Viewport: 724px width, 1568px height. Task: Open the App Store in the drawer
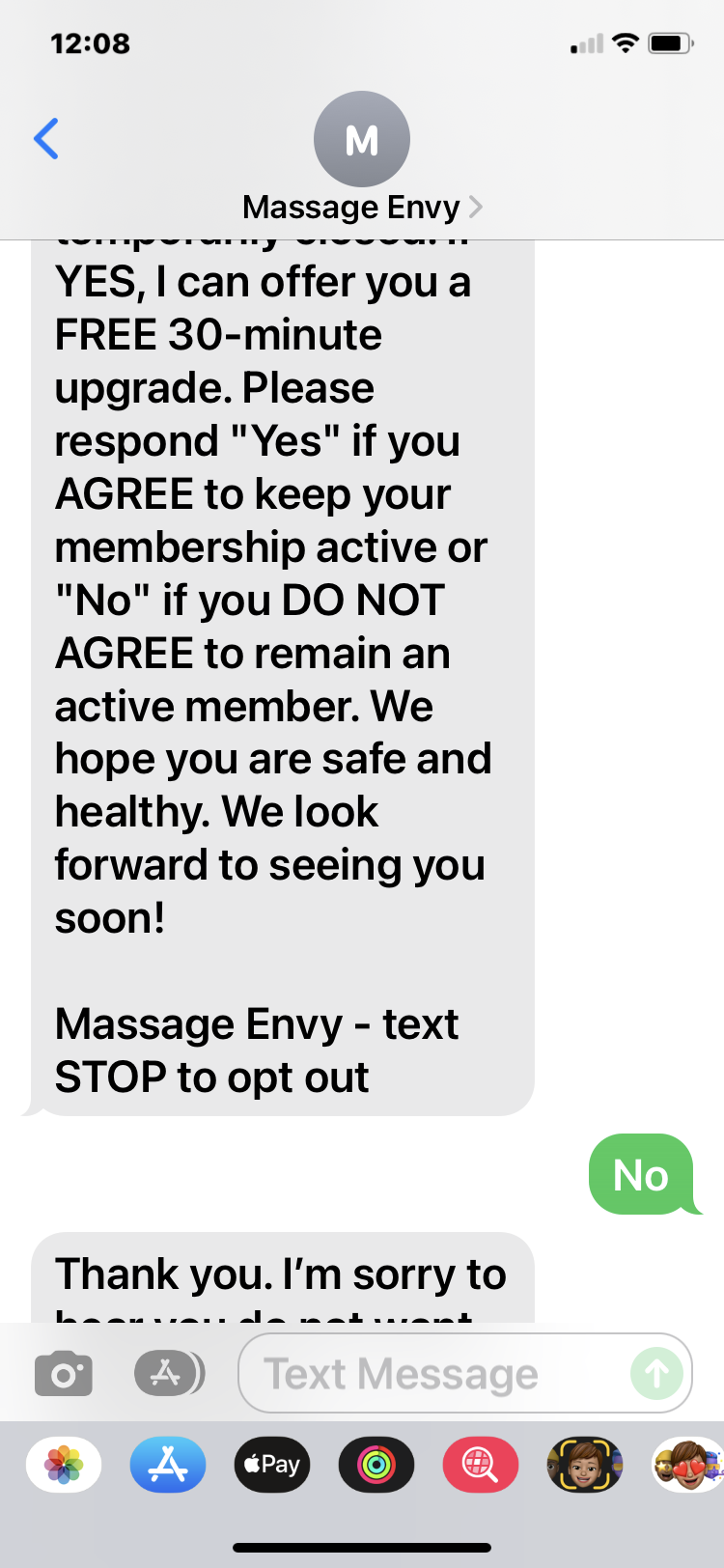[168, 1465]
